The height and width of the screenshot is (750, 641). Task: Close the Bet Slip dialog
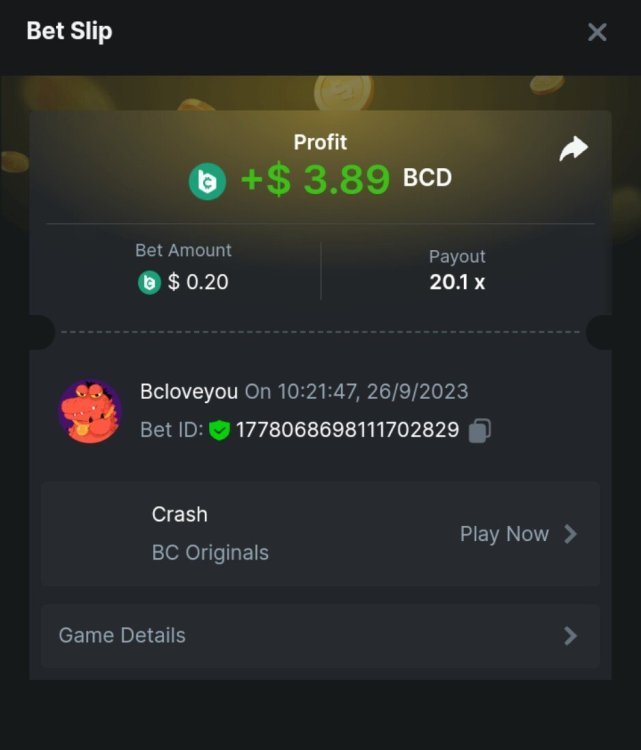coord(597,32)
